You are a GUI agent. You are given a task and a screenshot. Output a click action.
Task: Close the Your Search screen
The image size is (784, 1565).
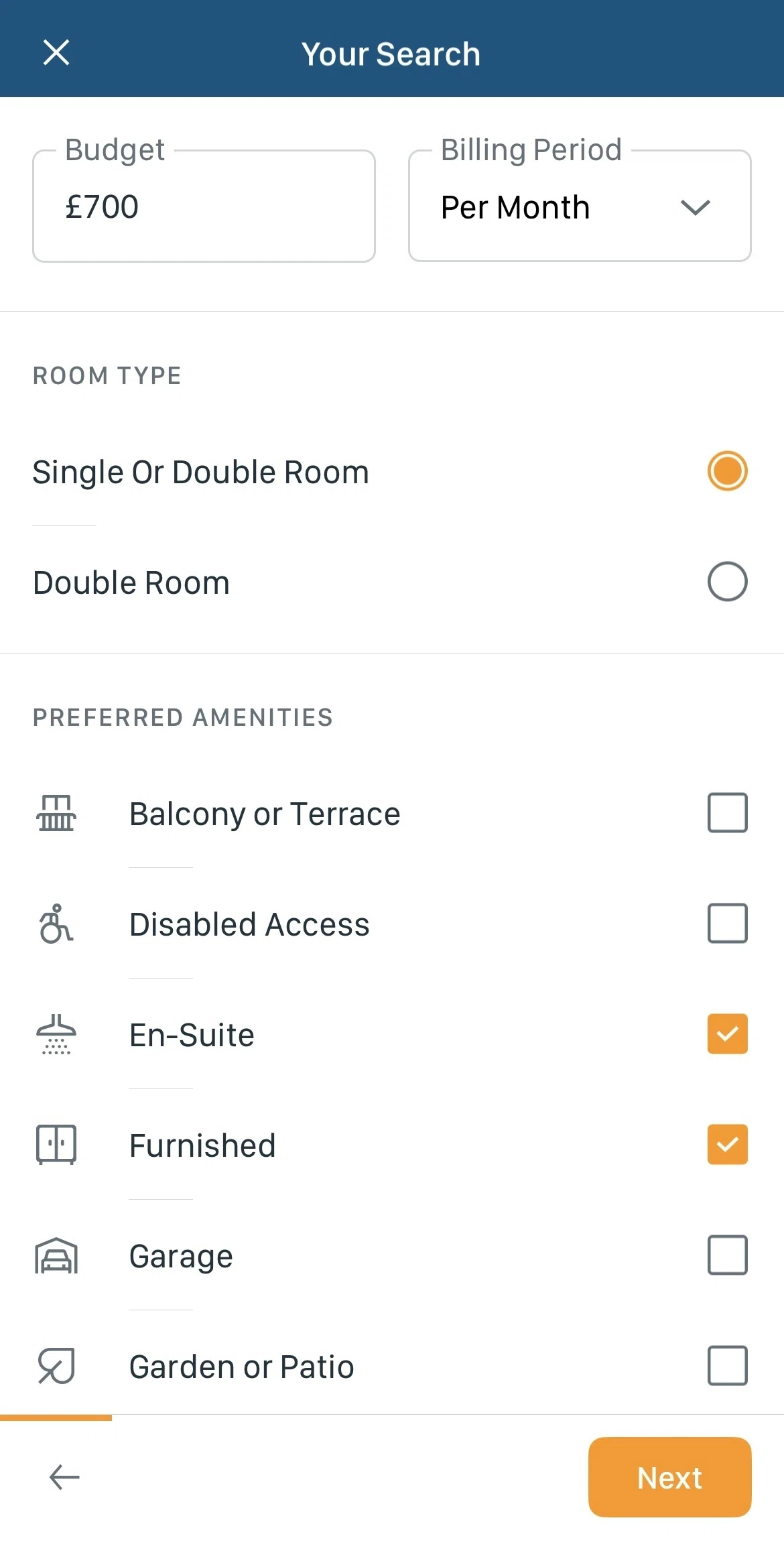point(56,53)
